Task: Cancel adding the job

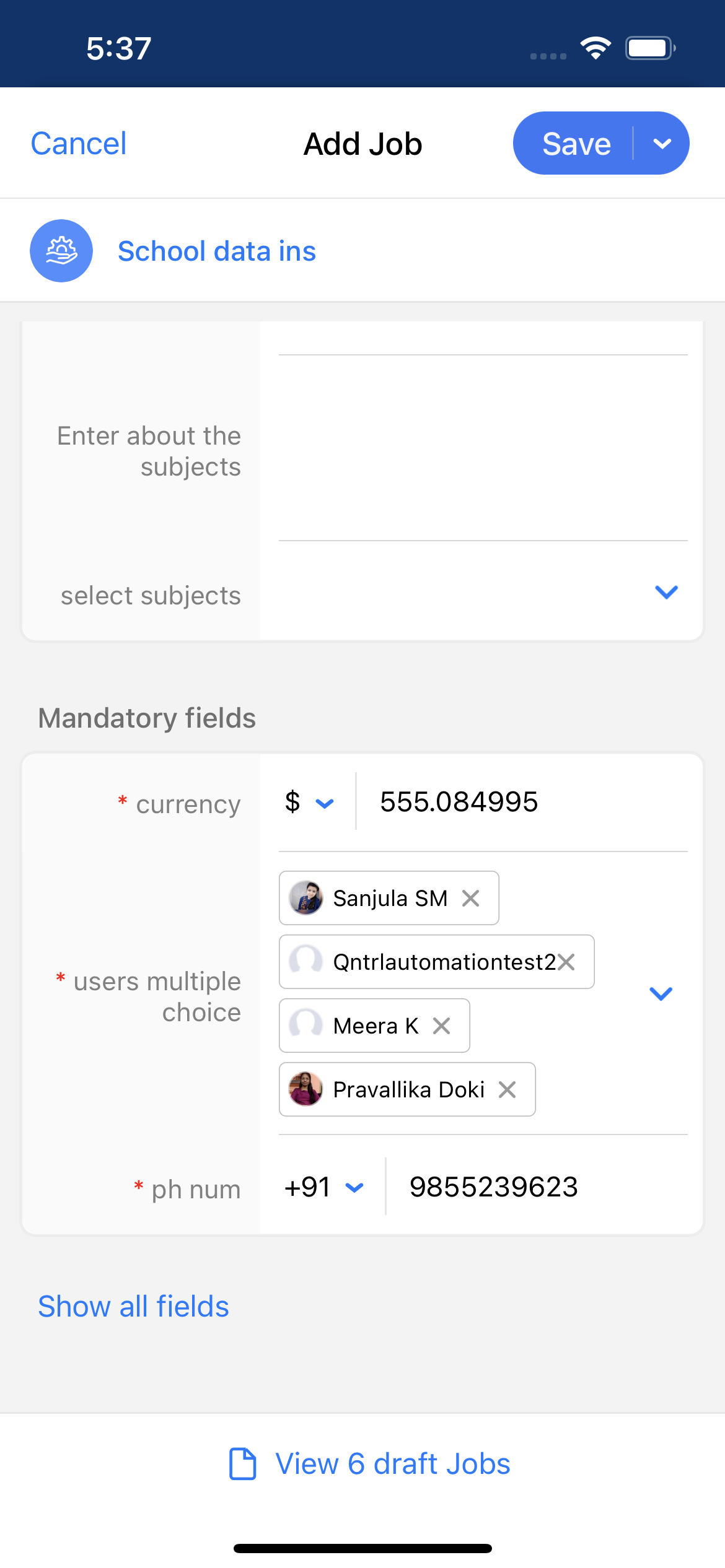Action: (x=79, y=144)
